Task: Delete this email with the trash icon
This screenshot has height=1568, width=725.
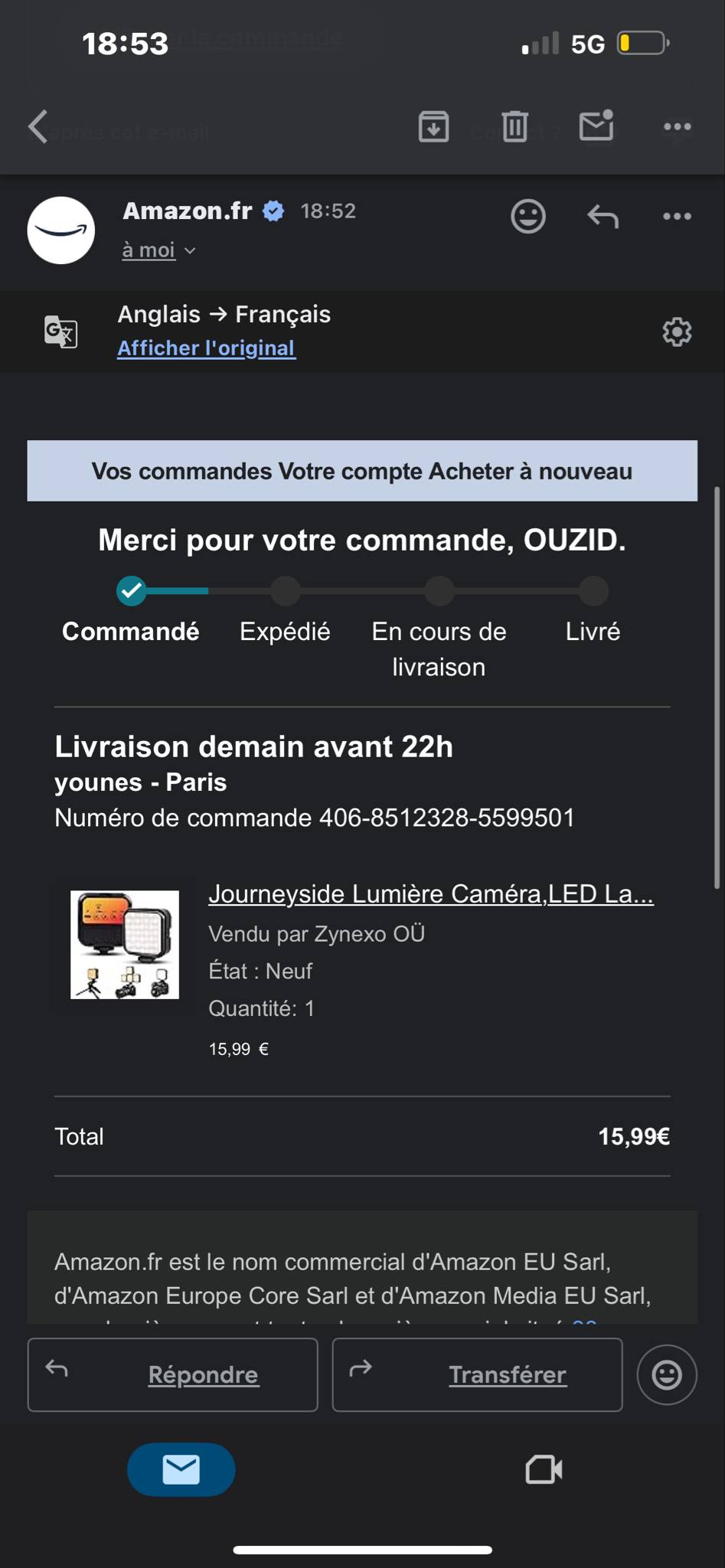Action: click(514, 126)
